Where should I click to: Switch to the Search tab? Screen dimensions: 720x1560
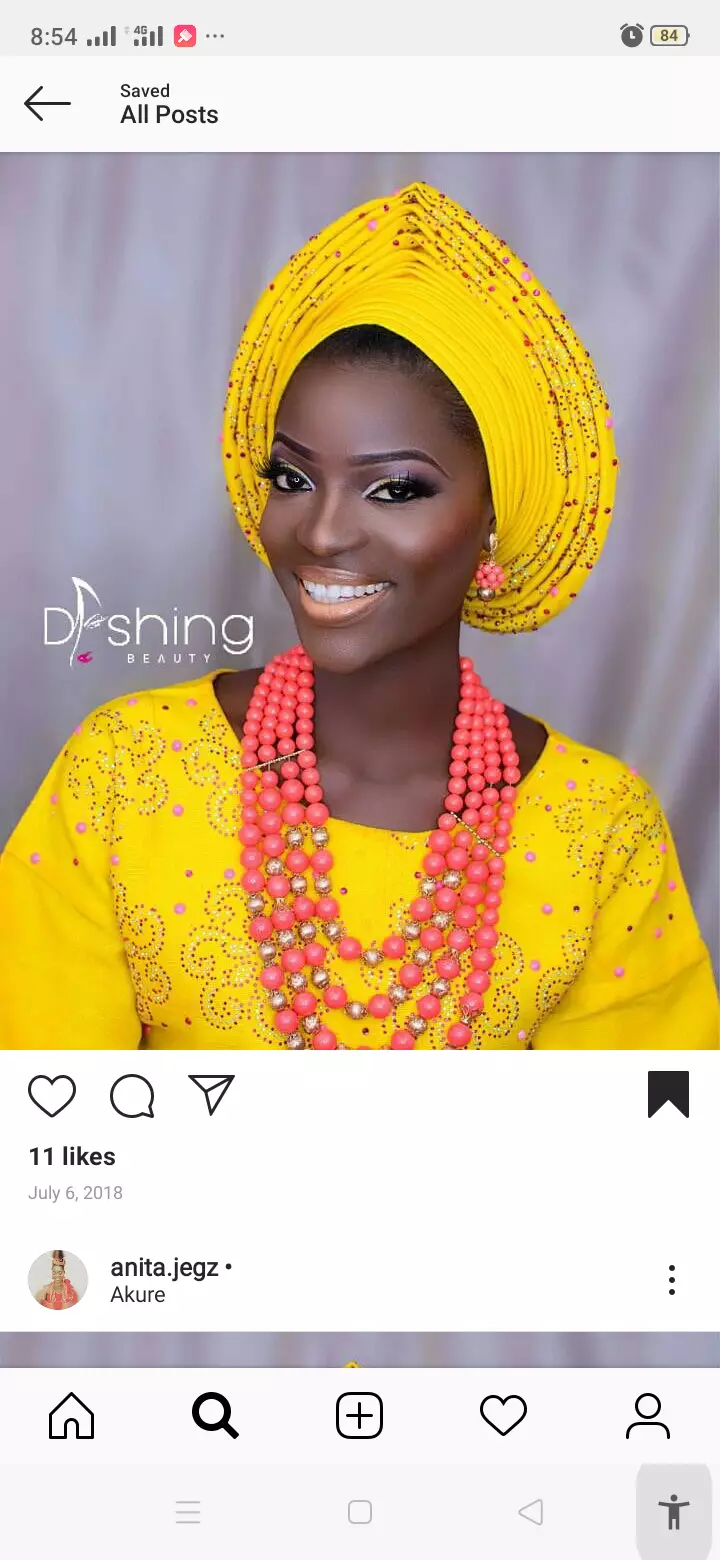215,1416
